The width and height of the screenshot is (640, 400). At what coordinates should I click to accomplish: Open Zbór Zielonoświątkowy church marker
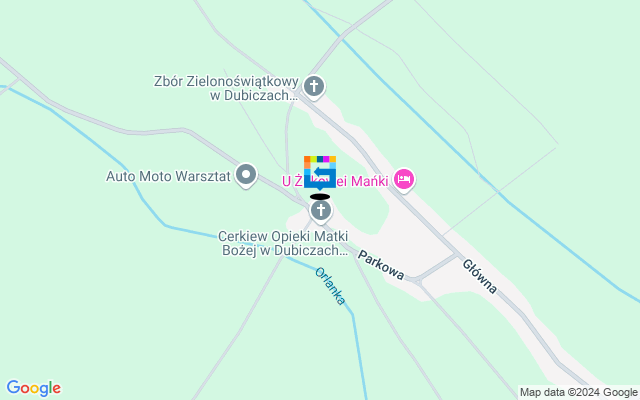(314, 87)
